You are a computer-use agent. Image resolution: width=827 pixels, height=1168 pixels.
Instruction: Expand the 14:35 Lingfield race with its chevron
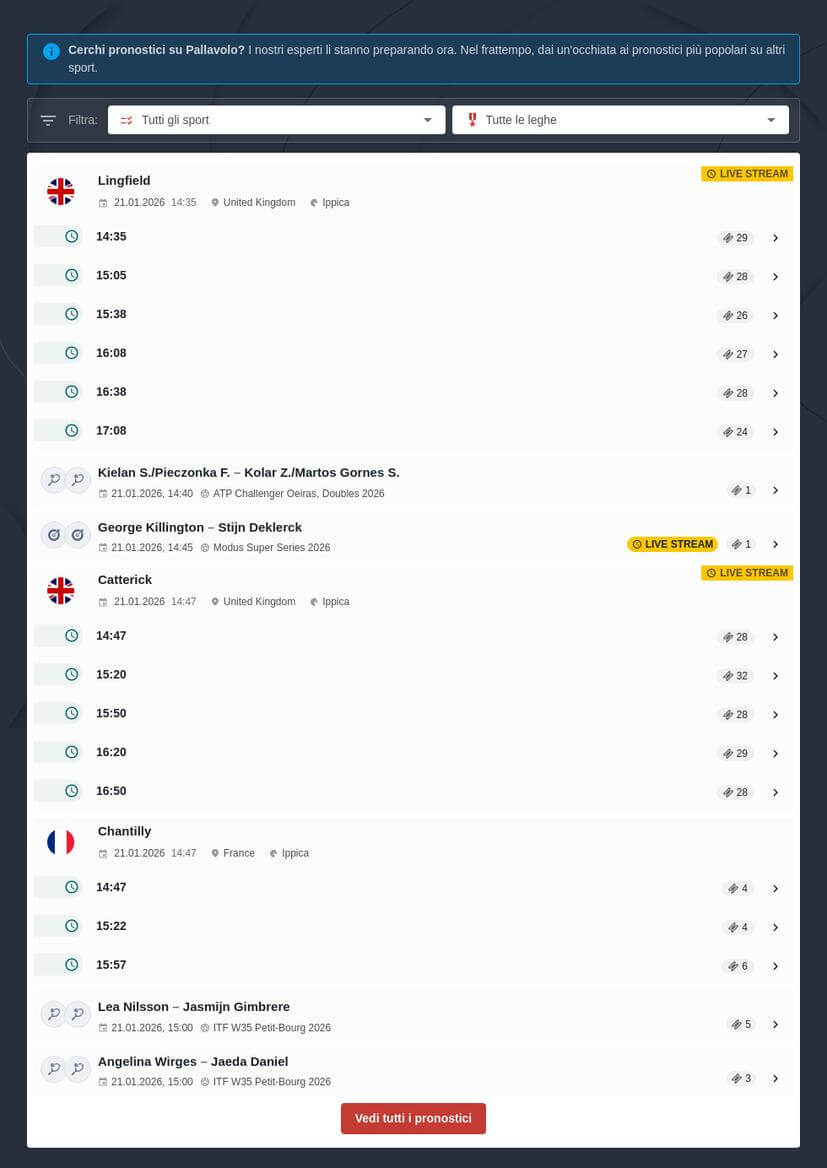tap(776, 238)
